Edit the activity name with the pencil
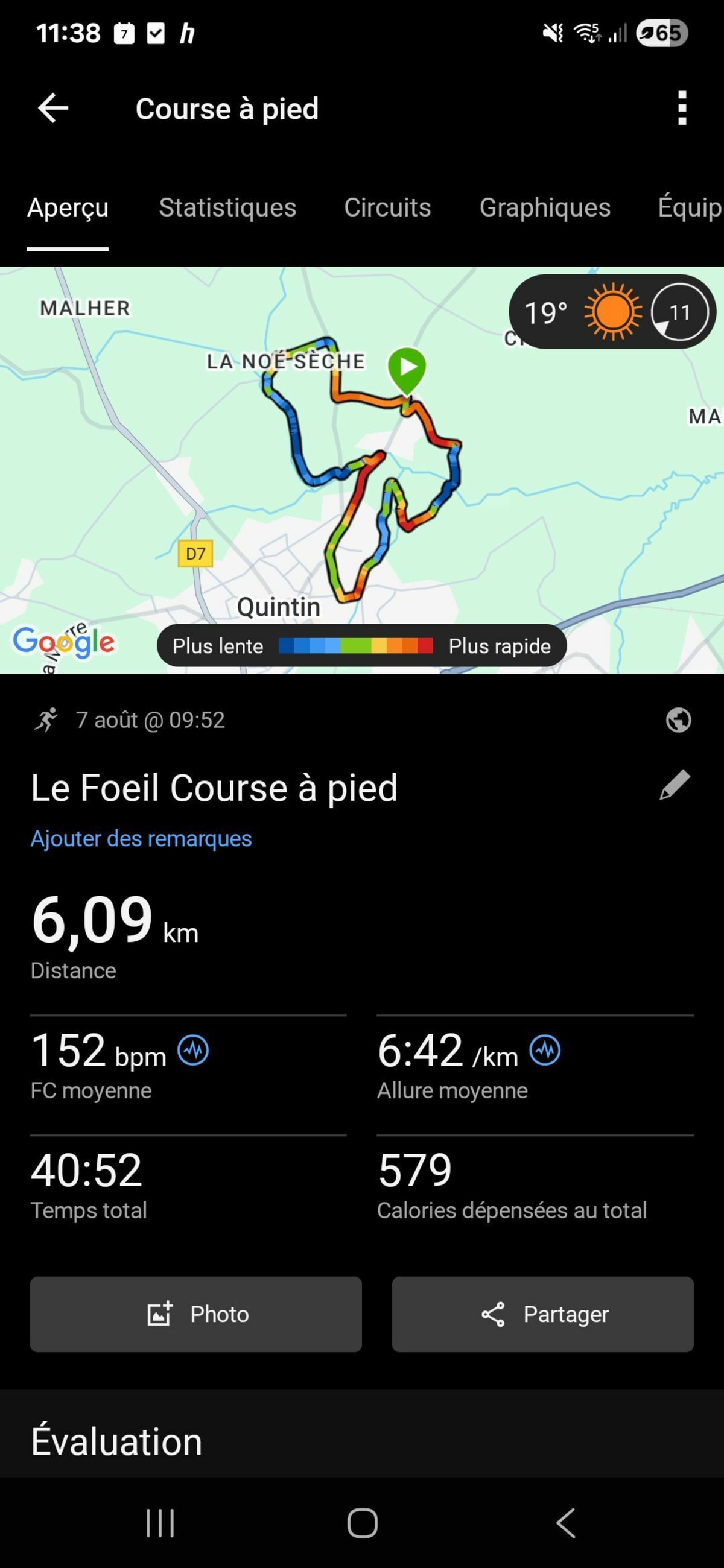724x1568 pixels. (x=675, y=785)
